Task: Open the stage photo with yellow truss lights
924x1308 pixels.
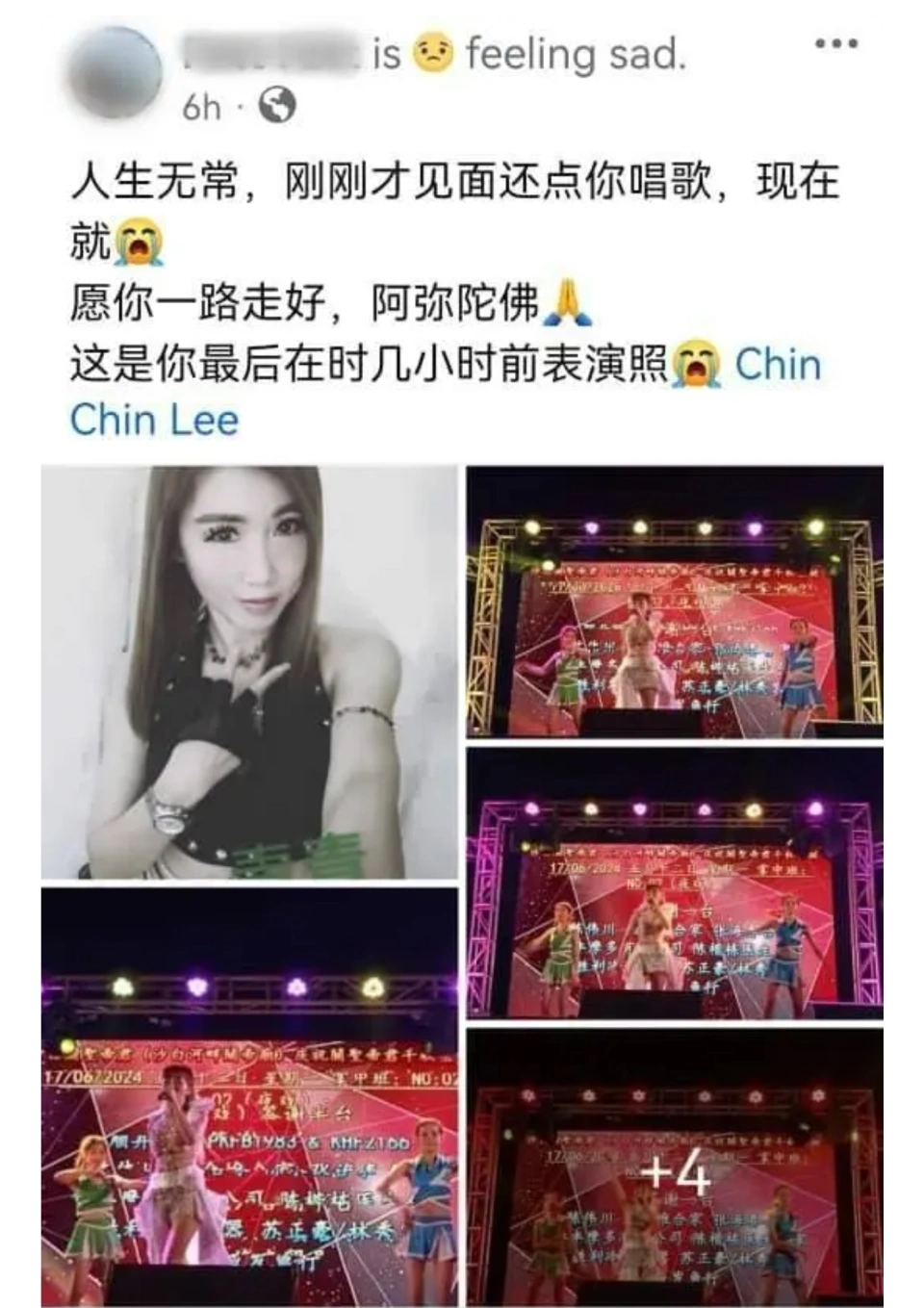Action: (675, 603)
